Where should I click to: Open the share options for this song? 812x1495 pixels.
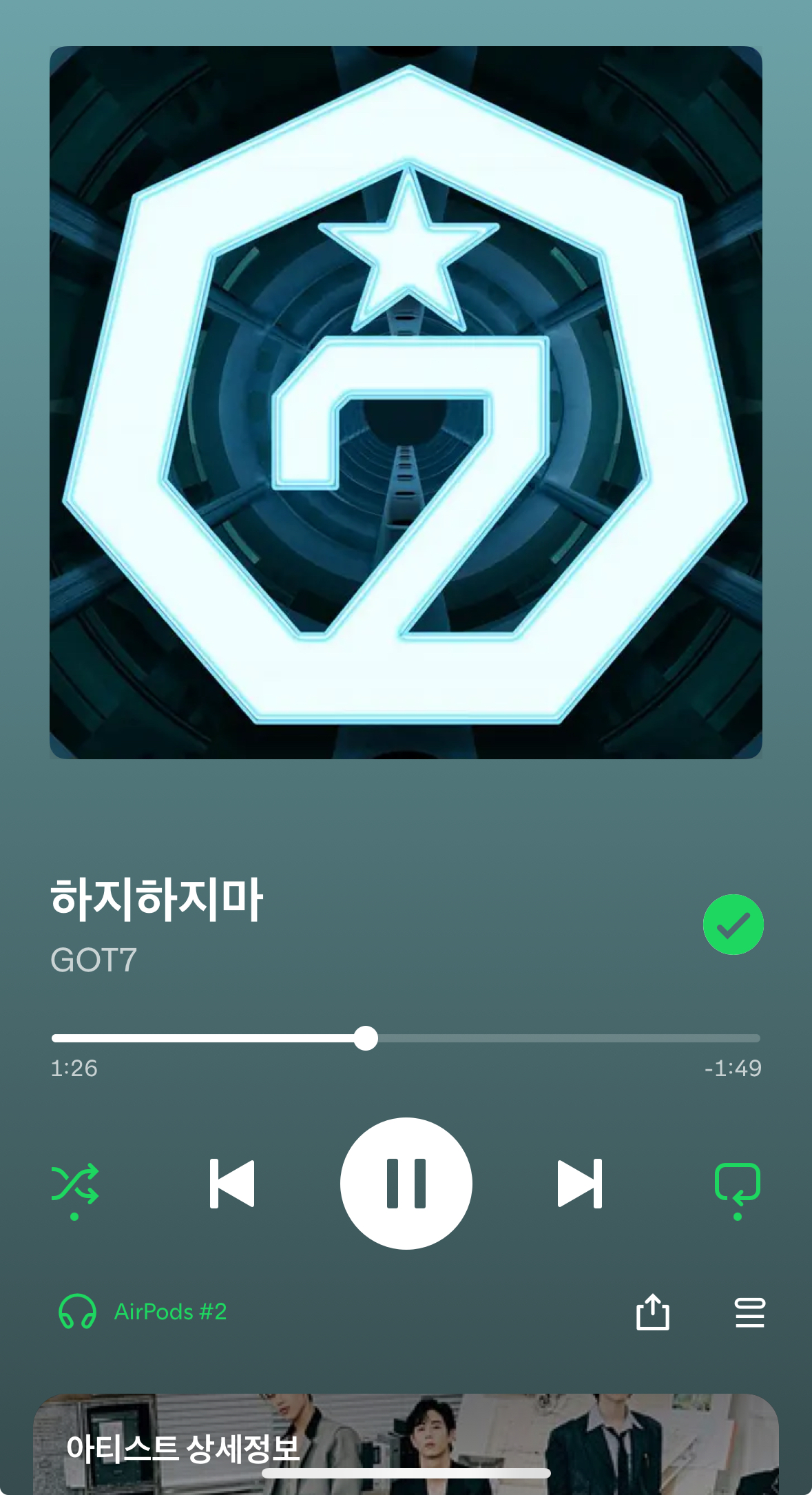click(653, 1312)
